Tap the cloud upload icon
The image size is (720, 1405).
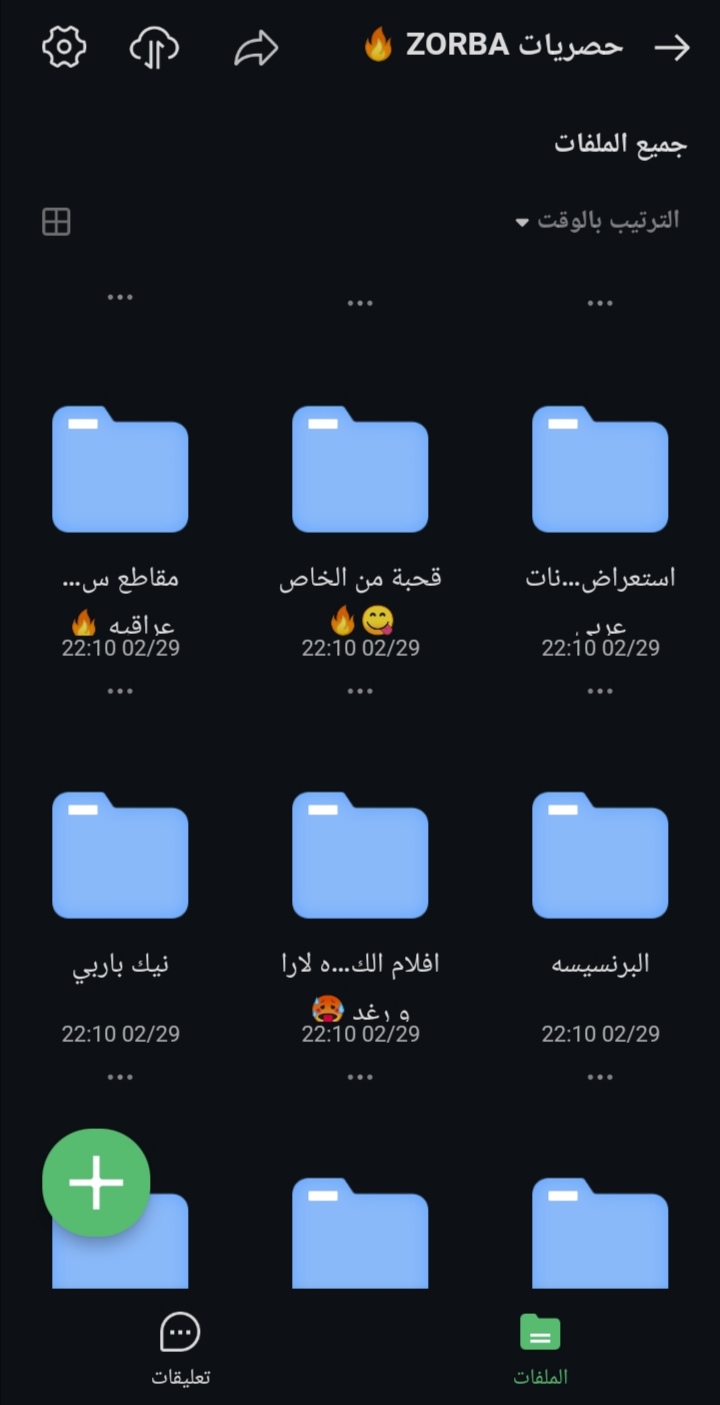[x=155, y=48]
